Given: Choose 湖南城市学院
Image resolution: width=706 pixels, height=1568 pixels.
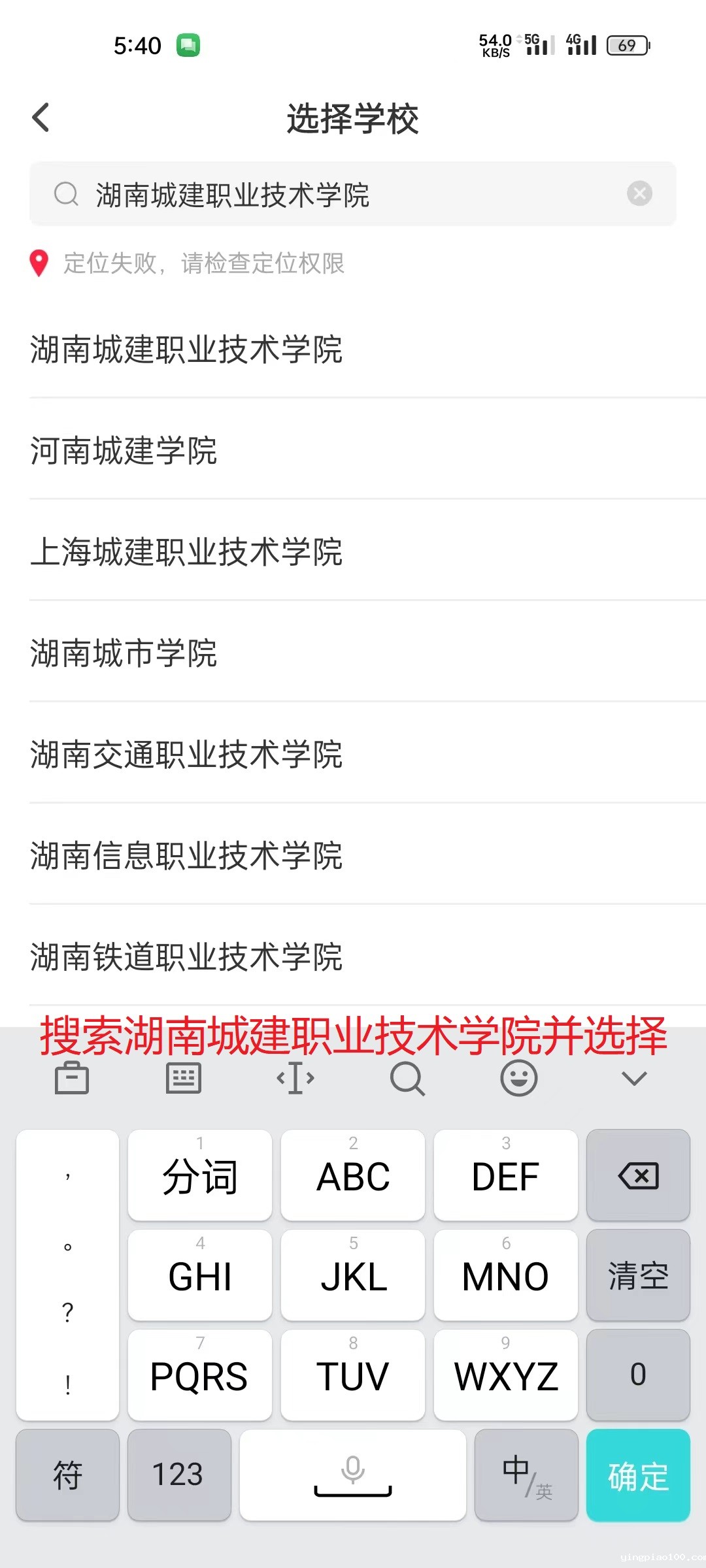Looking at the screenshot, I should point(353,653).
